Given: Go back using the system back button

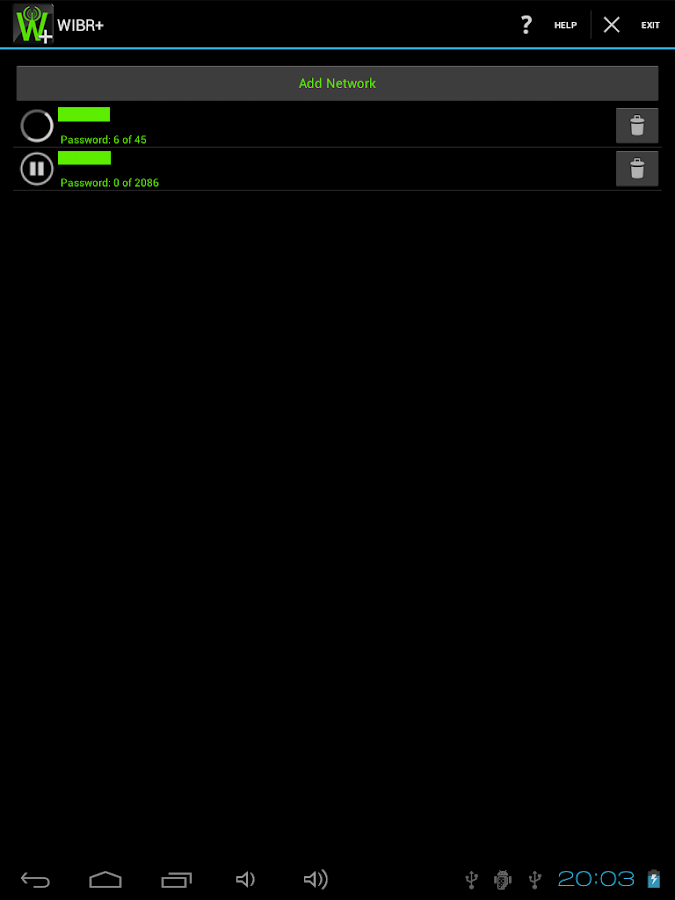Looking at the screenshot, I should 36,880.
